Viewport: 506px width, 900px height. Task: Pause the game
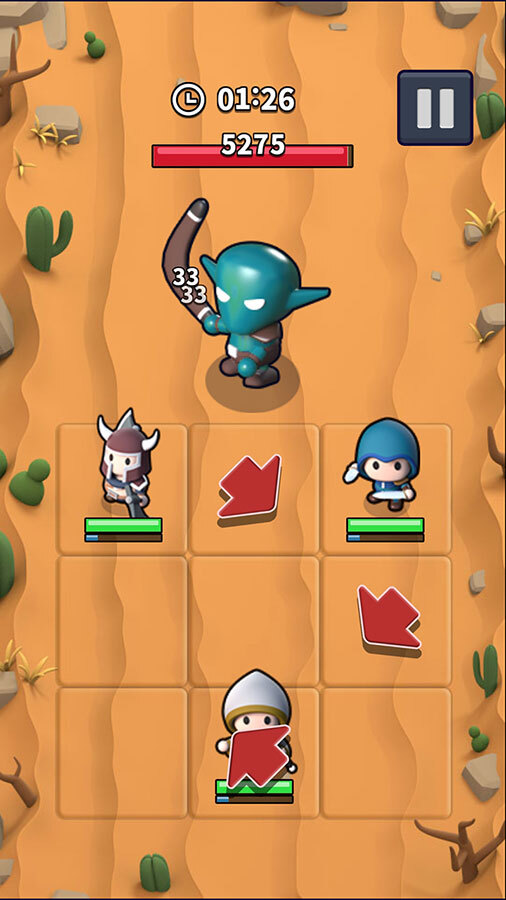point(435,107)
